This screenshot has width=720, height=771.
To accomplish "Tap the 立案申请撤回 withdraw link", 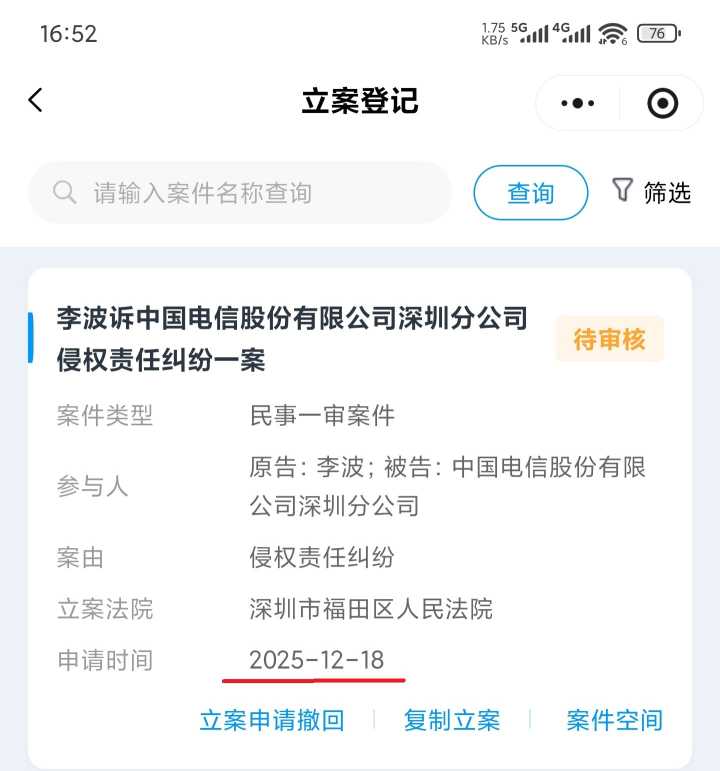I will tap(272, 719).
